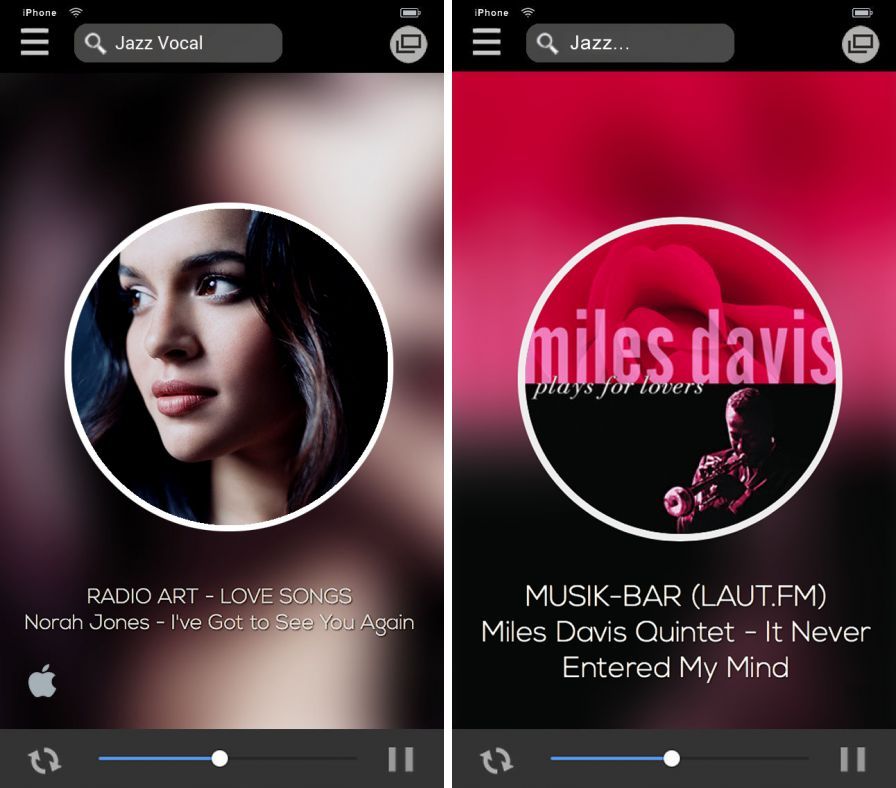Refresh the station on Musik-Bar screen
This screenshot has height=788, width=896.
pos(496,760)
